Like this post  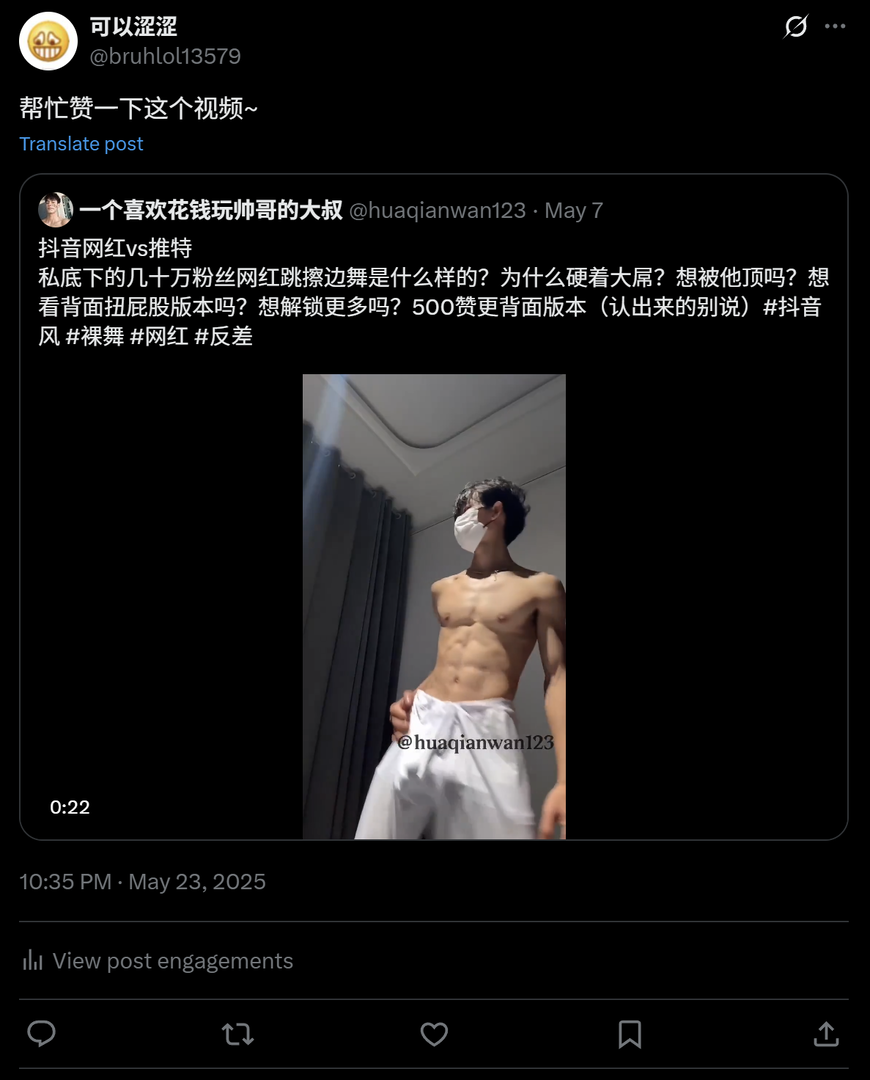(434, 1033)
